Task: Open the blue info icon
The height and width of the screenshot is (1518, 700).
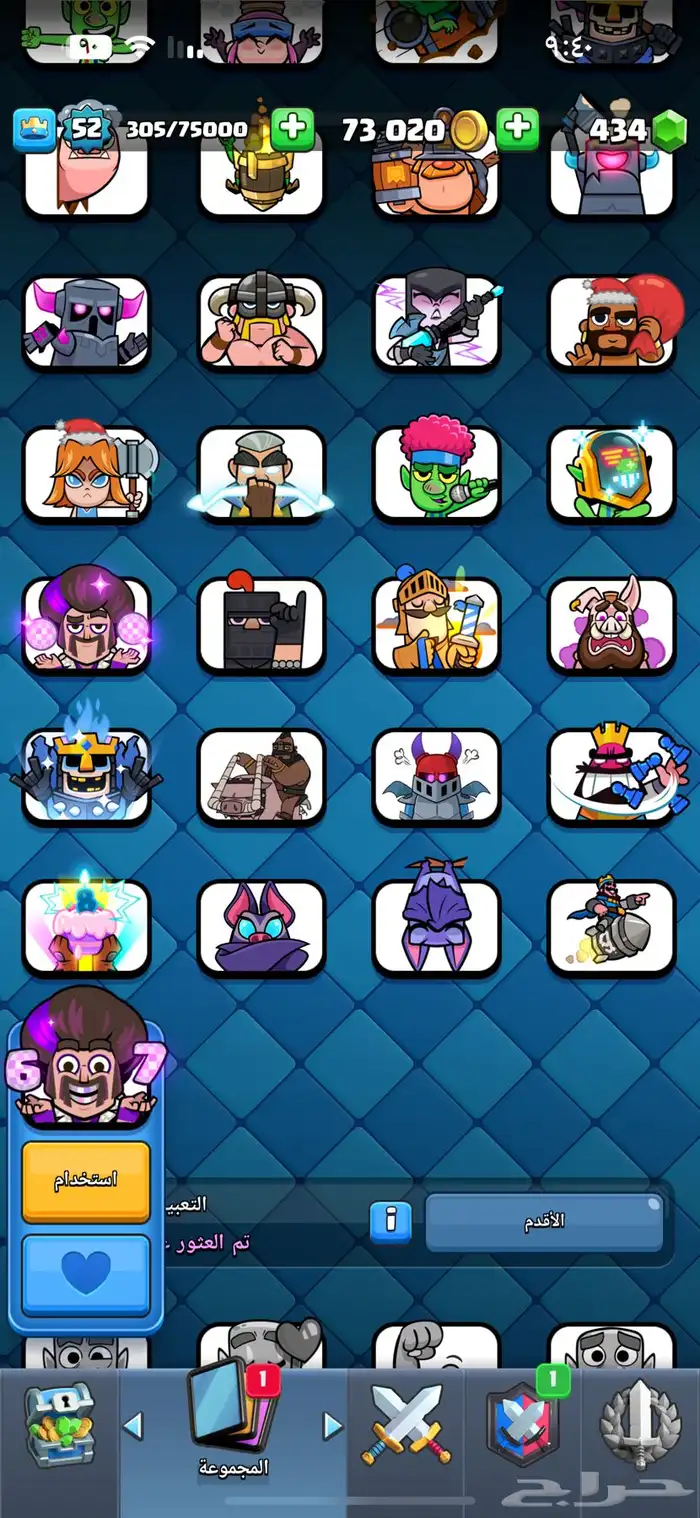Action: point(391,1219)
